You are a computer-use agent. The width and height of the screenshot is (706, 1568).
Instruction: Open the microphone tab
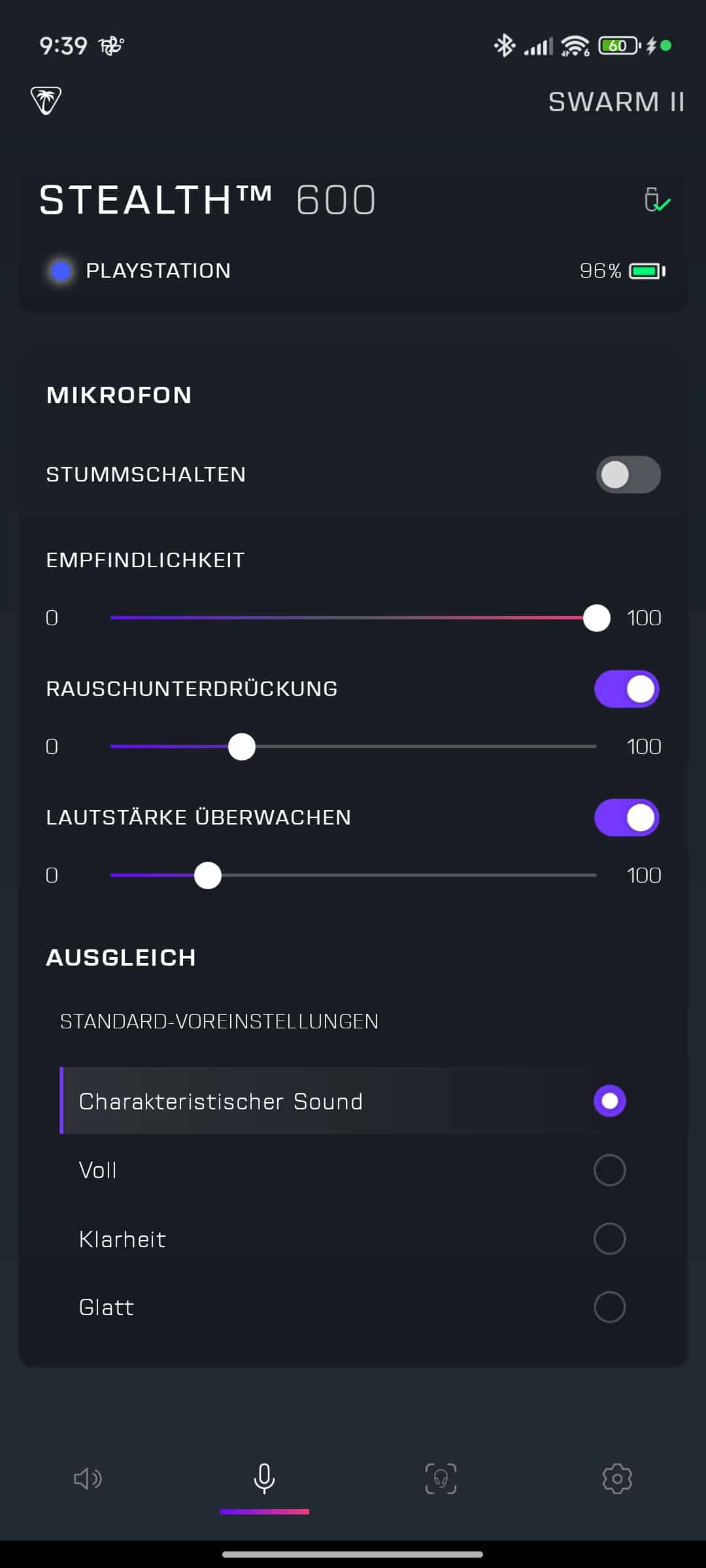pos(264,1478)
